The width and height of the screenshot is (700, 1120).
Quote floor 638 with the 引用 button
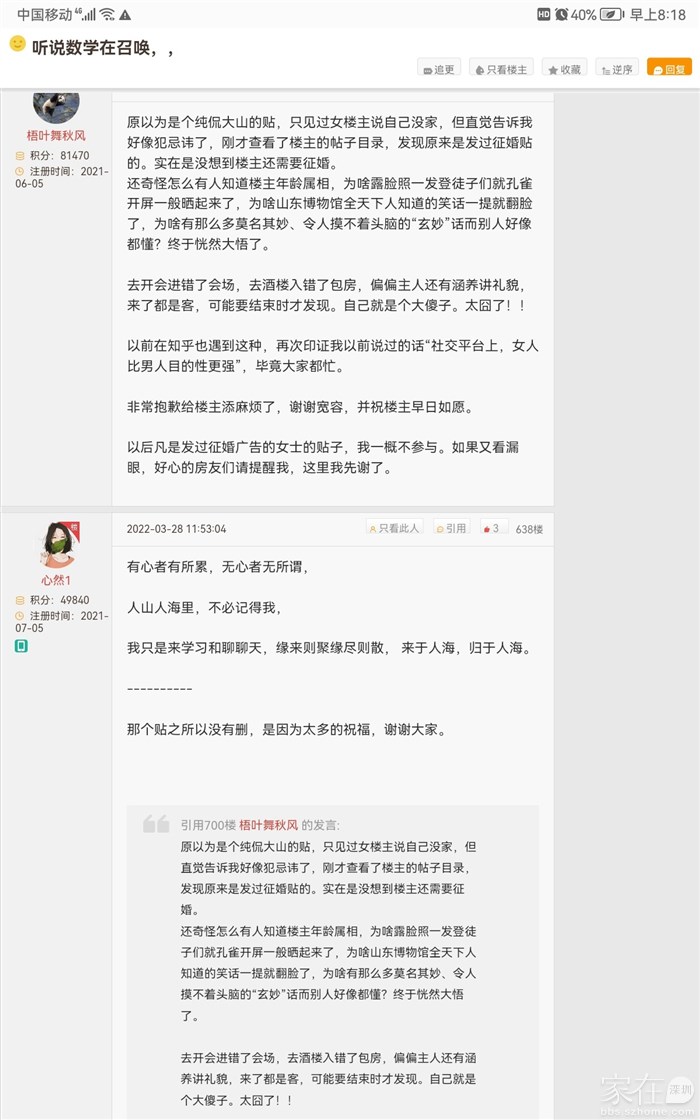coord(451,528)
